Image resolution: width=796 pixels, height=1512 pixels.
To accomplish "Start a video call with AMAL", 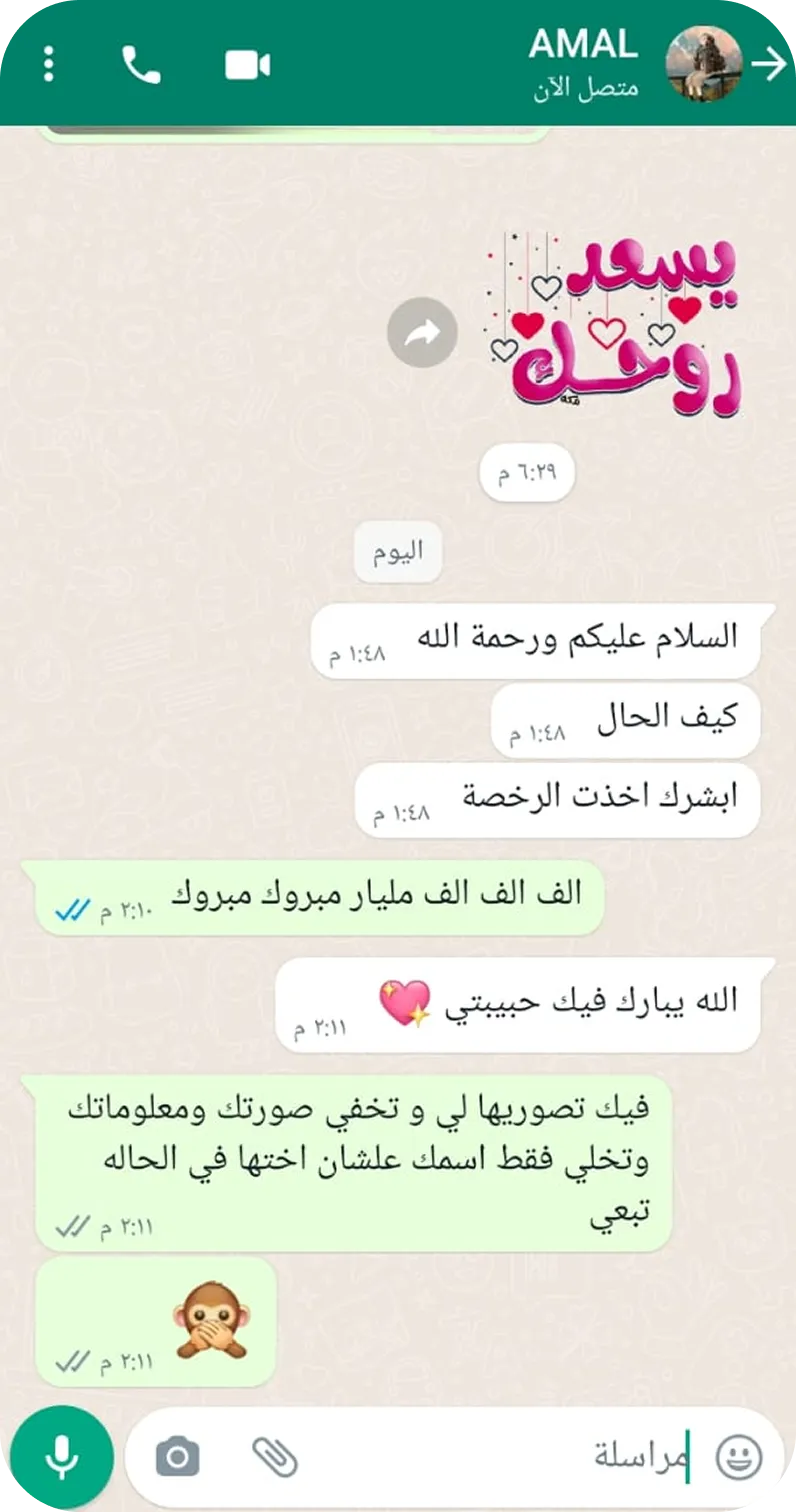I will [x=247, y=66].
